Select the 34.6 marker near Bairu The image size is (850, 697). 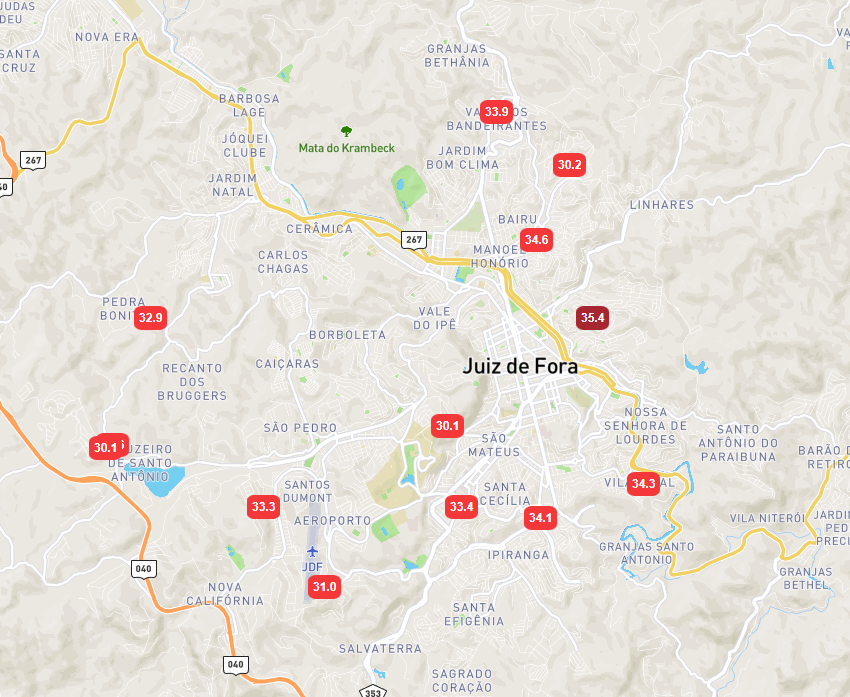[x=536, y=240]
